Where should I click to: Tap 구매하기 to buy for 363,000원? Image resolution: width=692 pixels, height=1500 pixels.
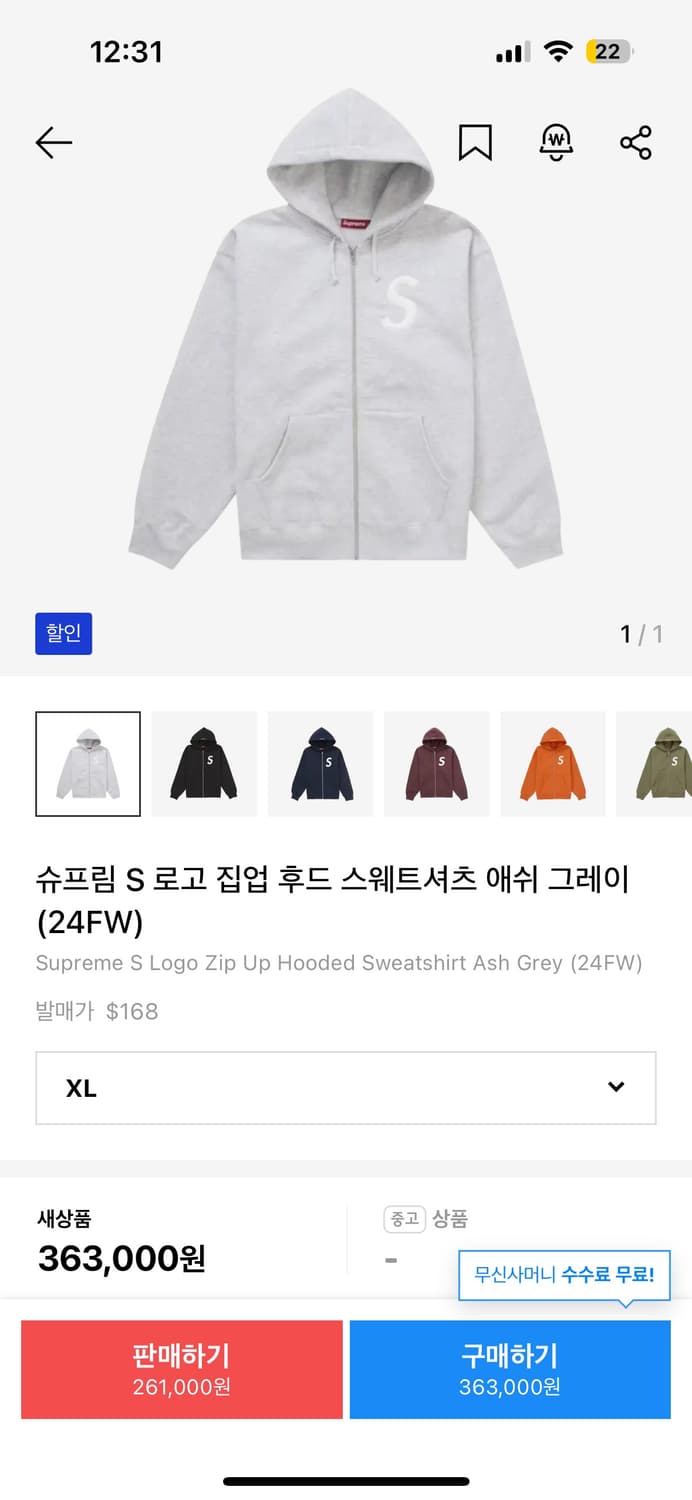point(510,1369)
